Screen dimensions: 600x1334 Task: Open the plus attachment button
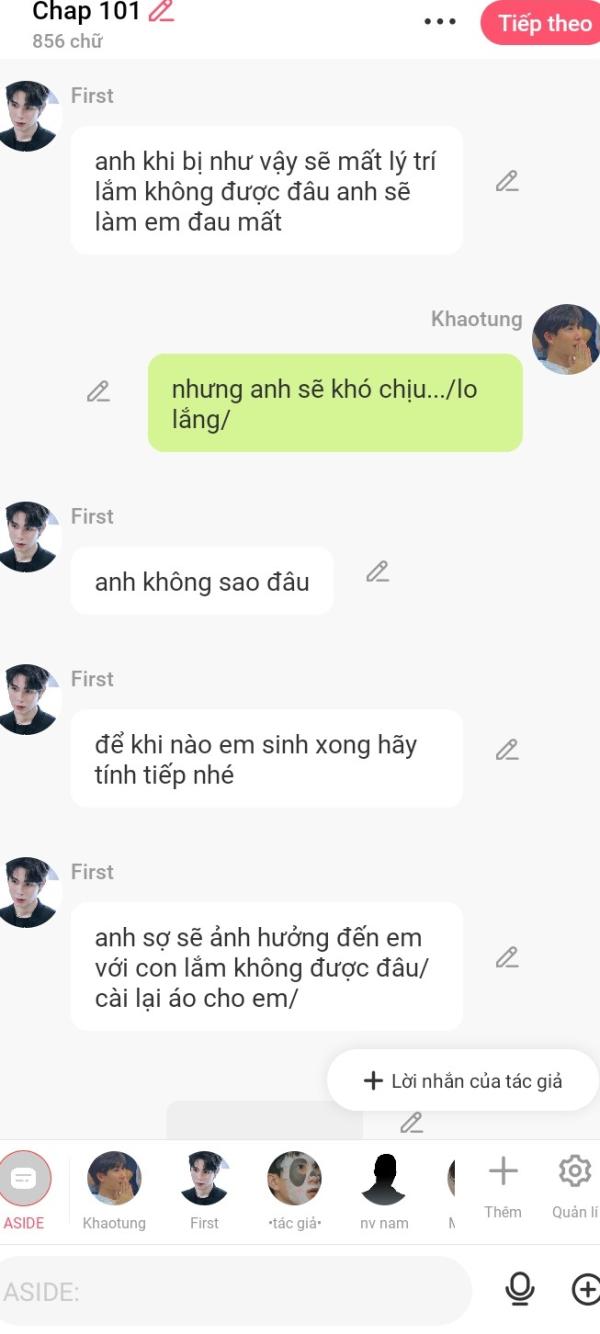[x=585, y=1291]
